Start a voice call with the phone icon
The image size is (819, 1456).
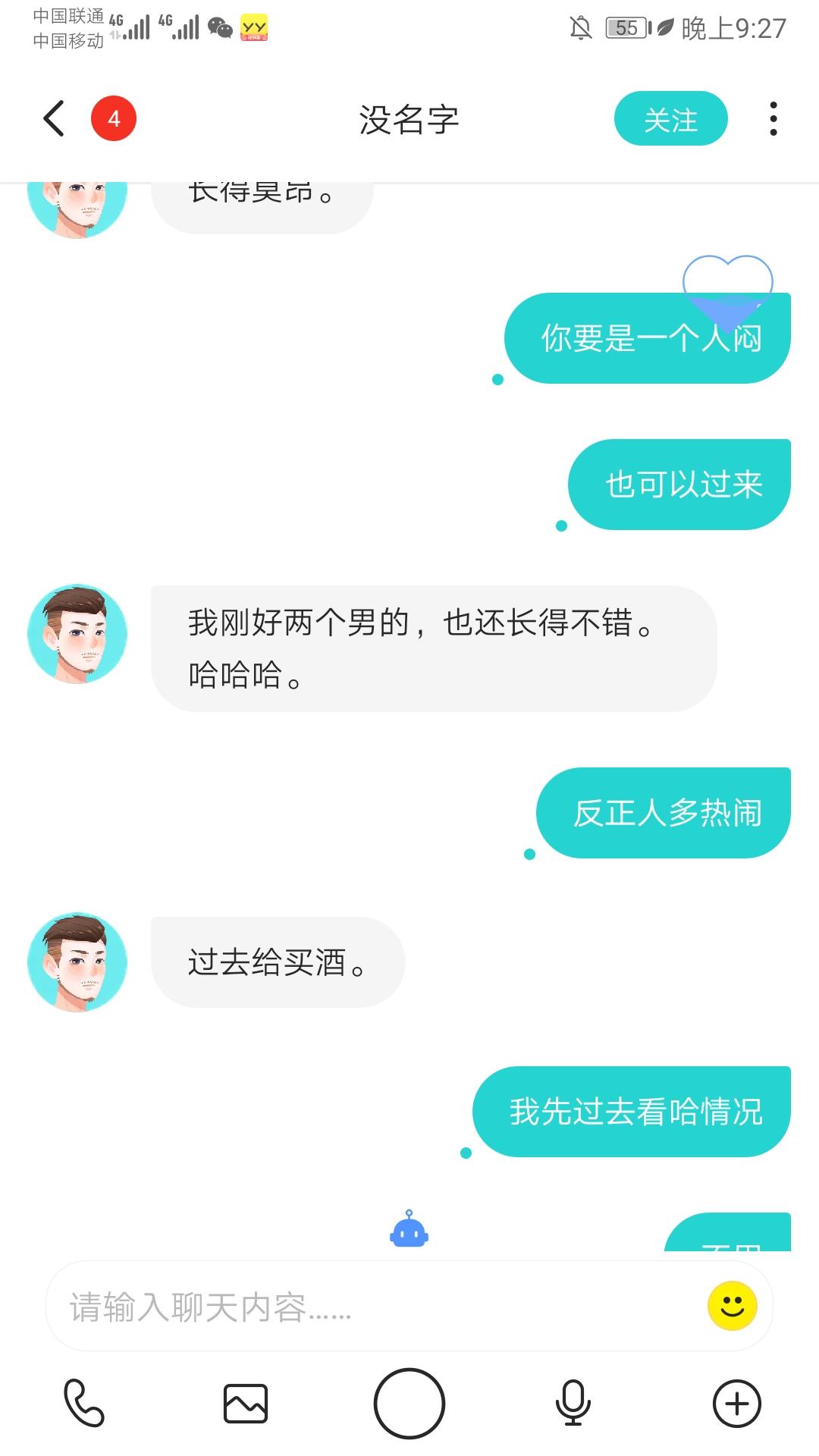coord(83,1403)
